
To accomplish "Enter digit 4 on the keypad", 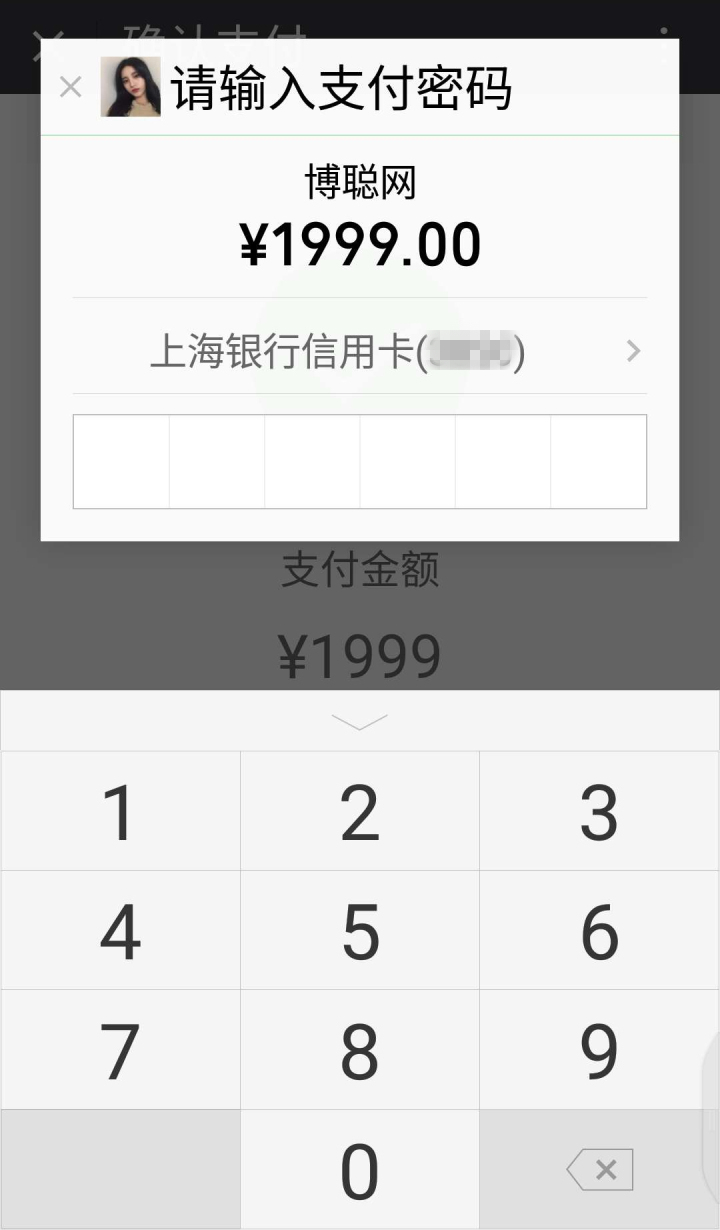I will tap(120, 930).
